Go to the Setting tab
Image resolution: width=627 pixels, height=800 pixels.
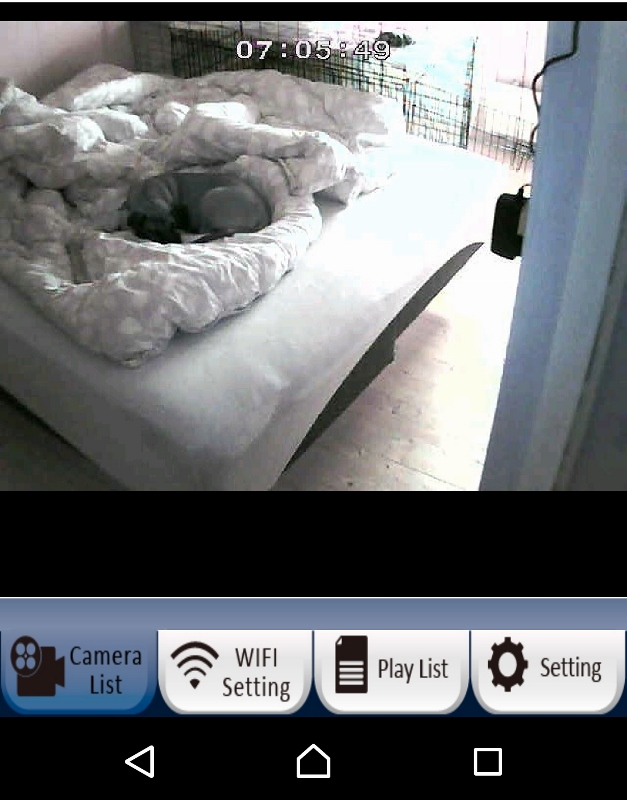point(548,669)
